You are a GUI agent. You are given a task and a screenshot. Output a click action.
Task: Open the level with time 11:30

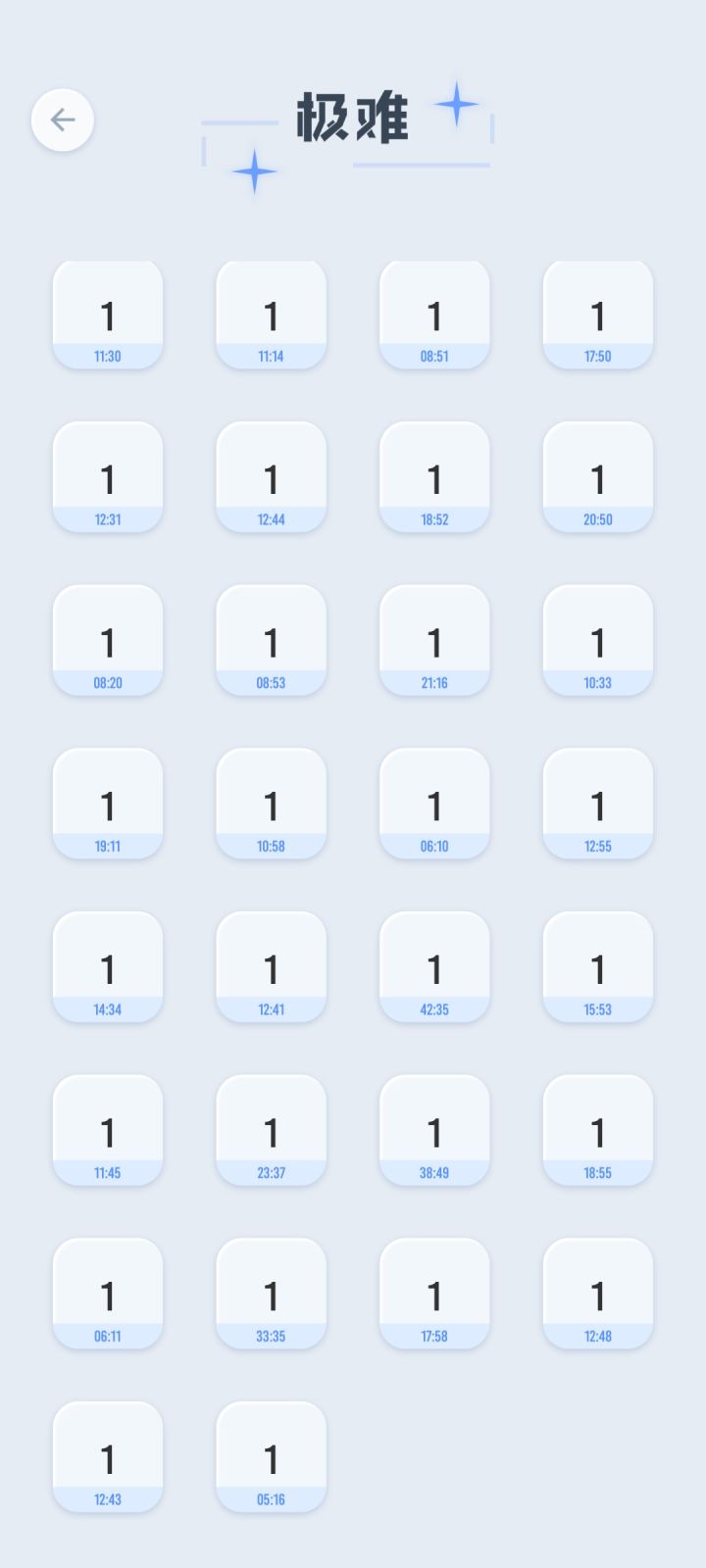[108, 316]
